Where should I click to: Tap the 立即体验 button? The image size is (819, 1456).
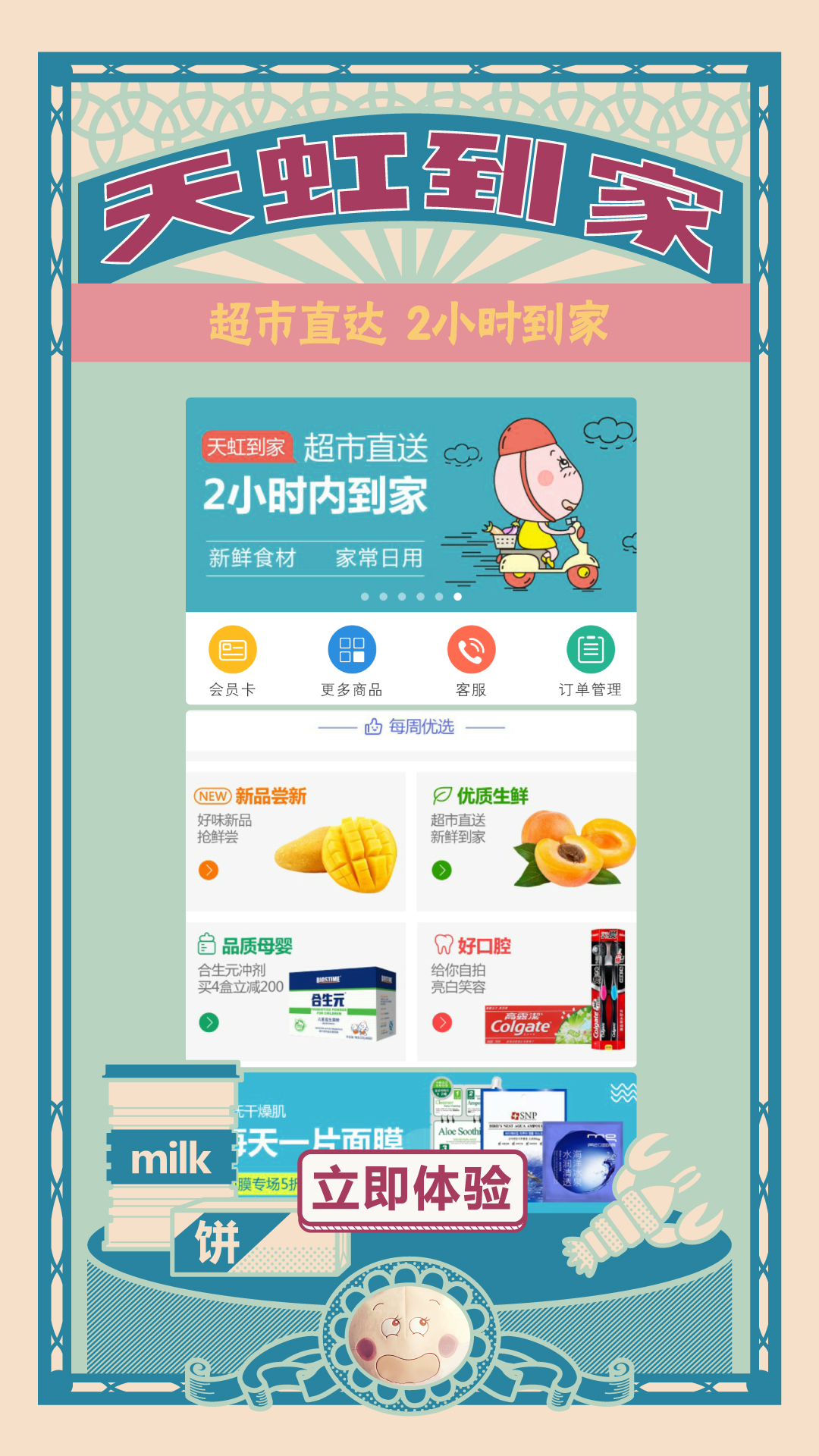[x=412, y=1188]
